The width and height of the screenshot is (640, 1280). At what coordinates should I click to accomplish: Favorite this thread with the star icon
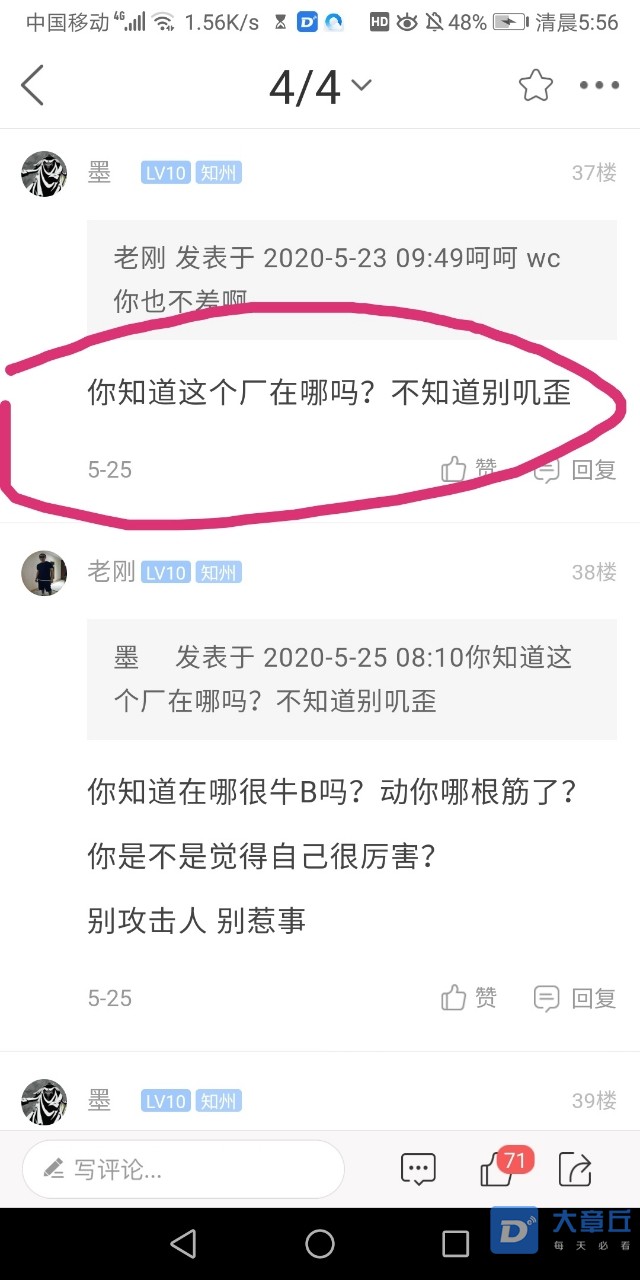point(536,86)
